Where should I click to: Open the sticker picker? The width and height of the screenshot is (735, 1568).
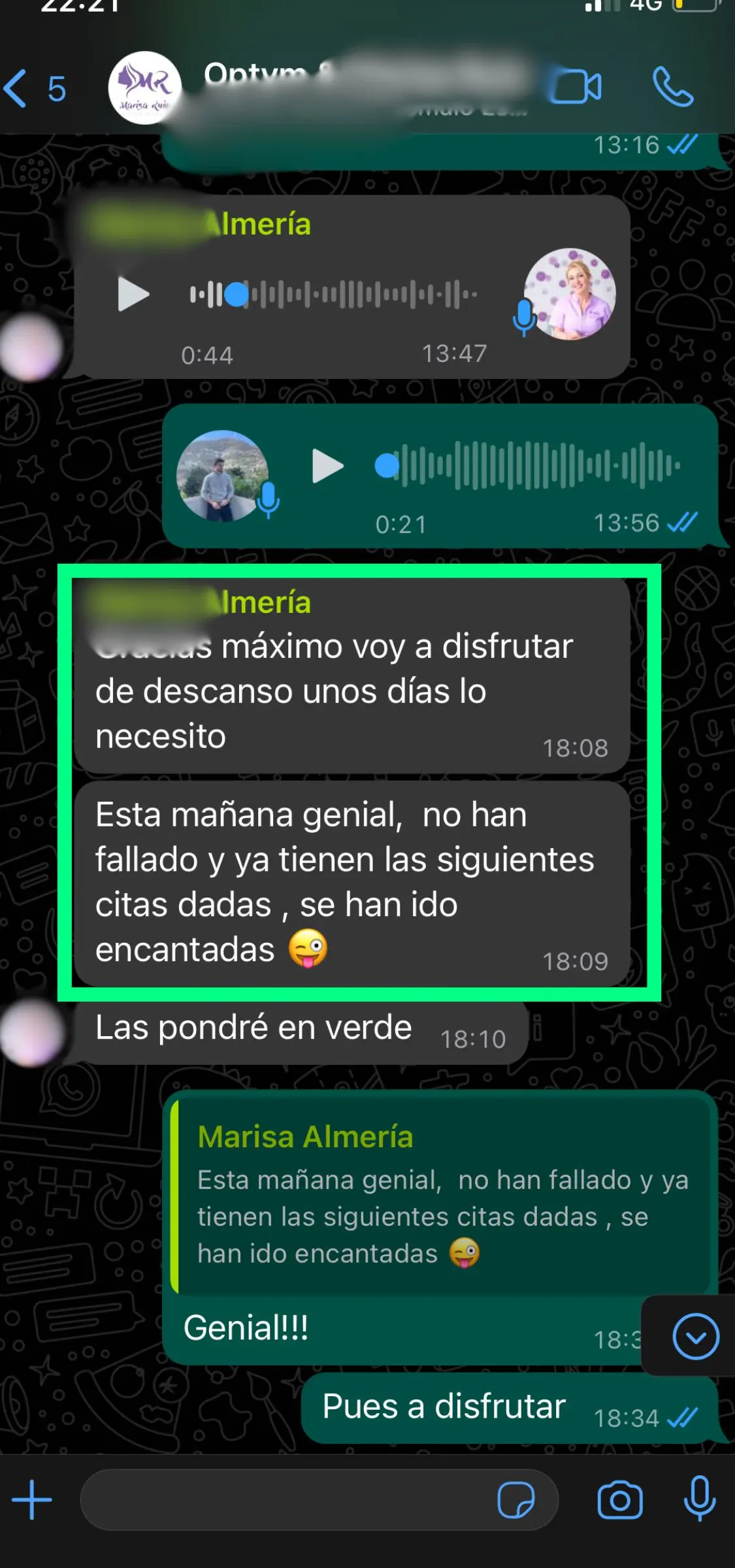(515, 1499)
